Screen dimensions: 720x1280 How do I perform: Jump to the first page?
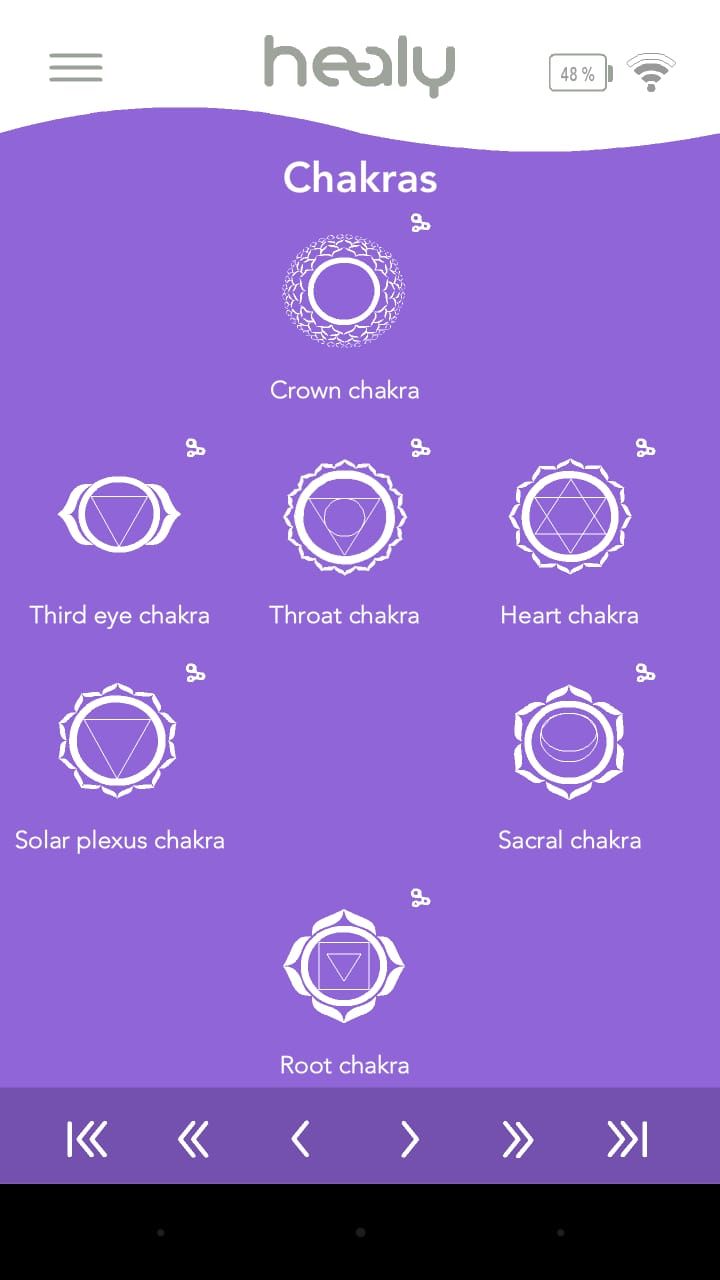pyautogui.click(x=87, y=1139)
